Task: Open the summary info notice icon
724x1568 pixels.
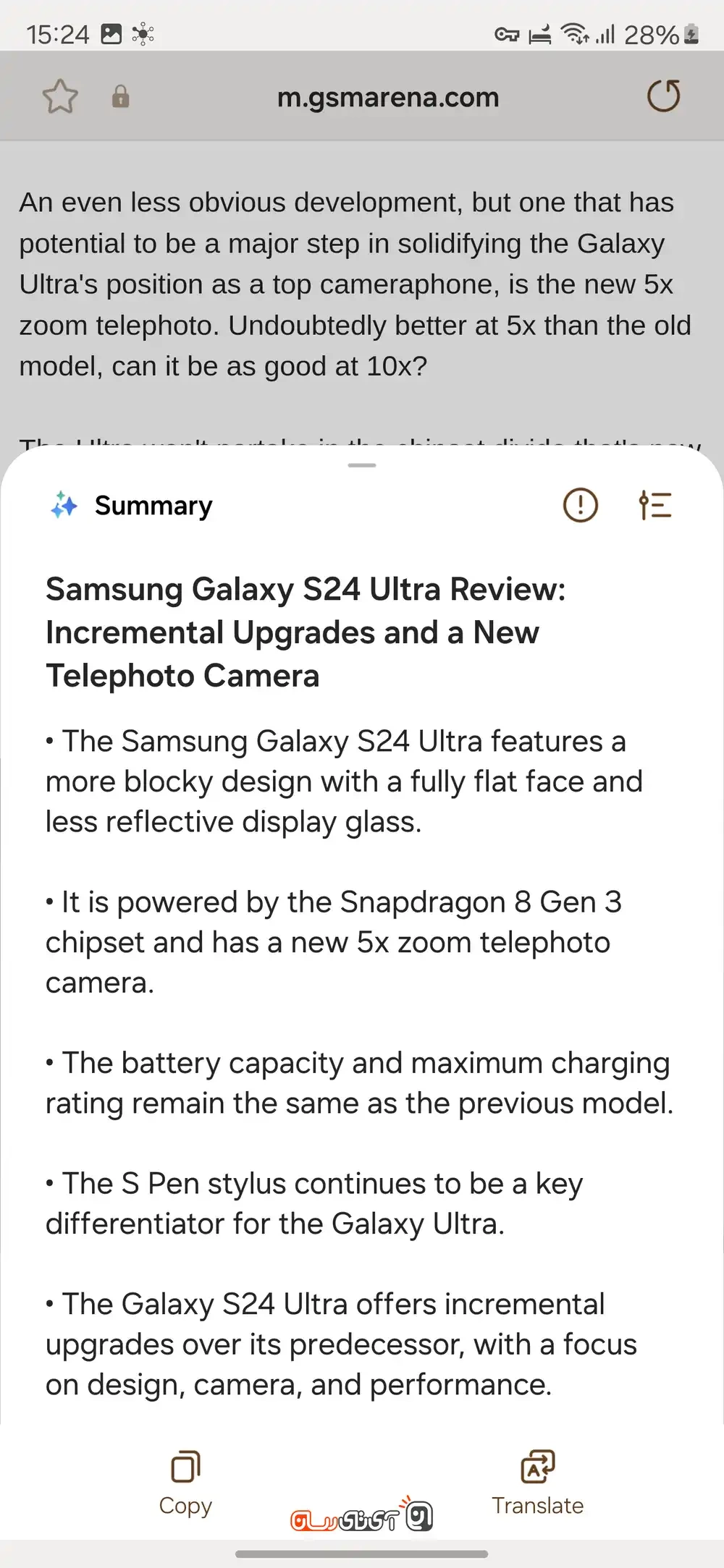Action: 580,505
